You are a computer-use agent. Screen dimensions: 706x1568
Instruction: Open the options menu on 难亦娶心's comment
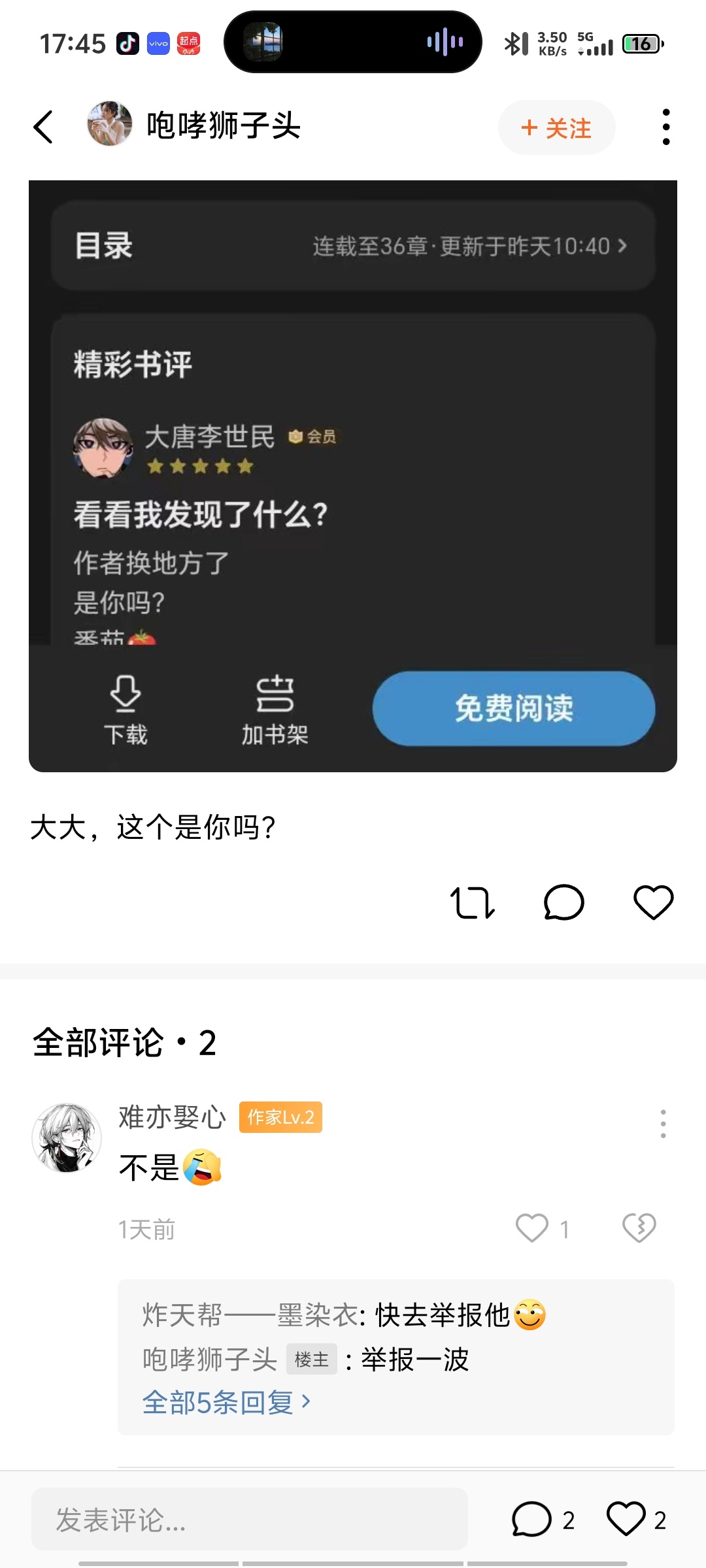663,1124
